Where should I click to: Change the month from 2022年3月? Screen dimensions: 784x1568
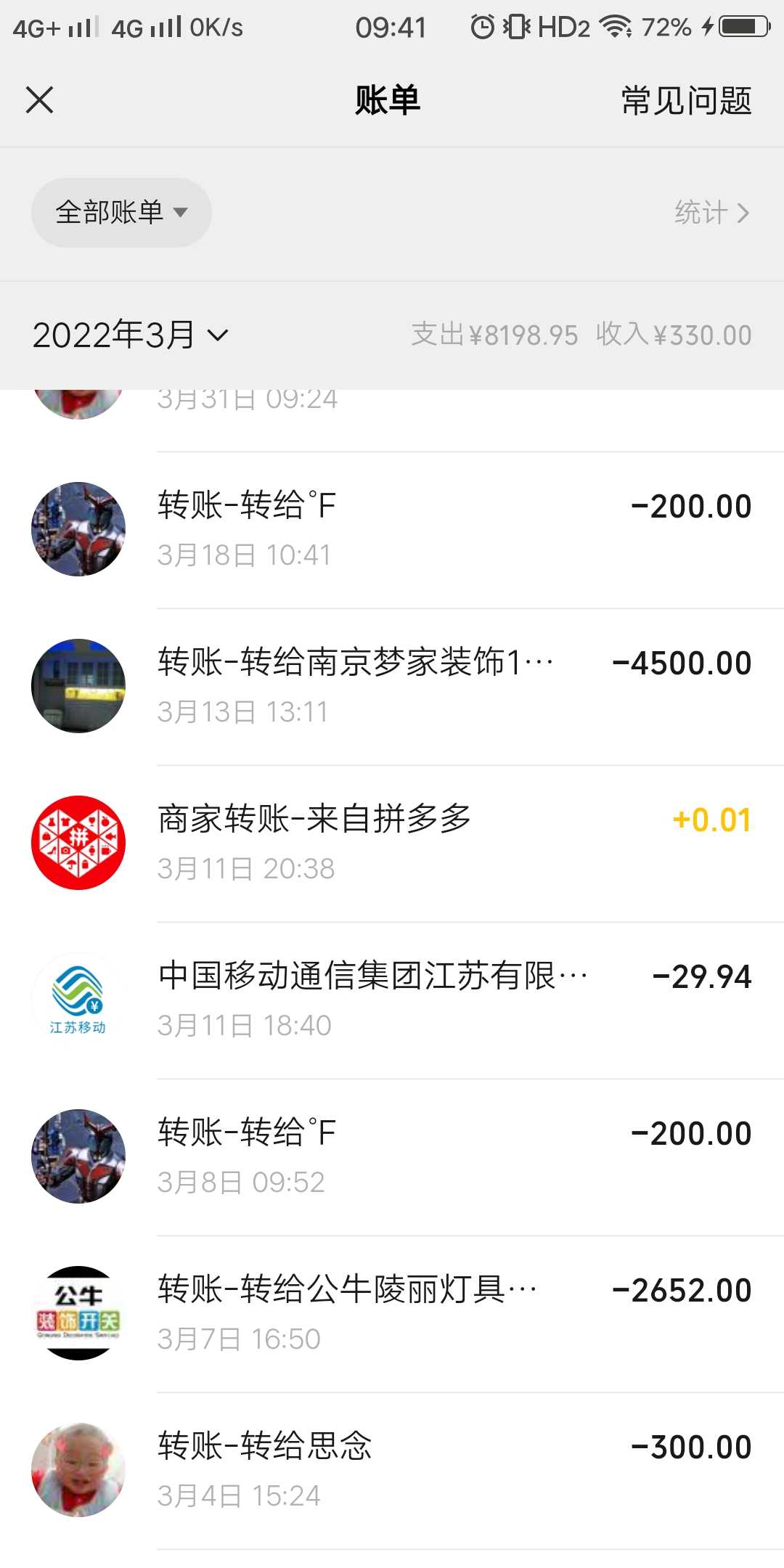tap(131, 335)
